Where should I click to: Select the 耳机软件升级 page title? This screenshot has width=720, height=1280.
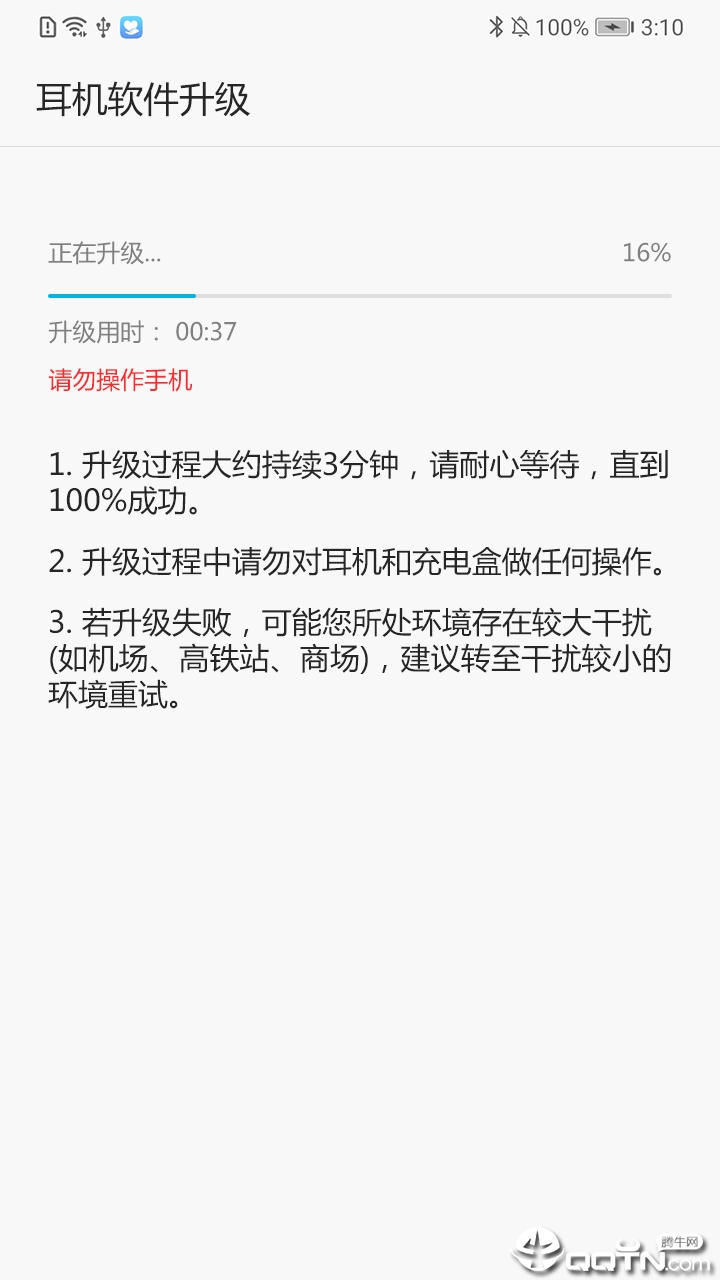point(144,101)
